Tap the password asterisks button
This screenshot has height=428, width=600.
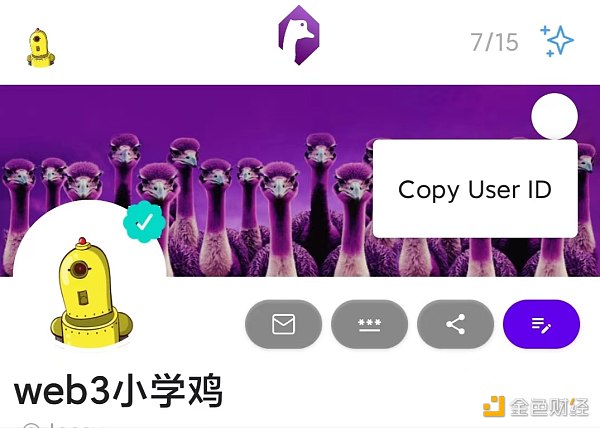[x=369, y=324]
